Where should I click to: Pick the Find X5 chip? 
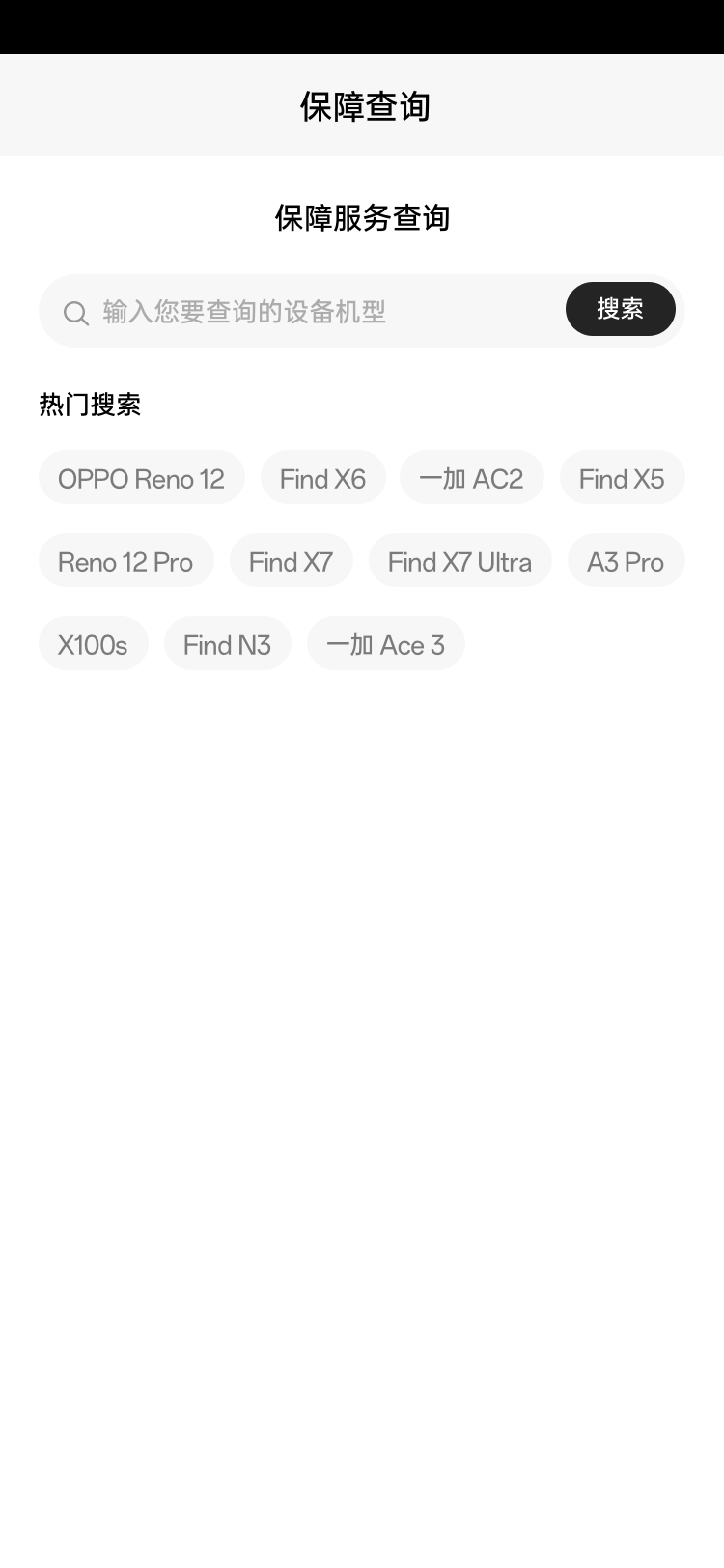click(x=622, y=478)
